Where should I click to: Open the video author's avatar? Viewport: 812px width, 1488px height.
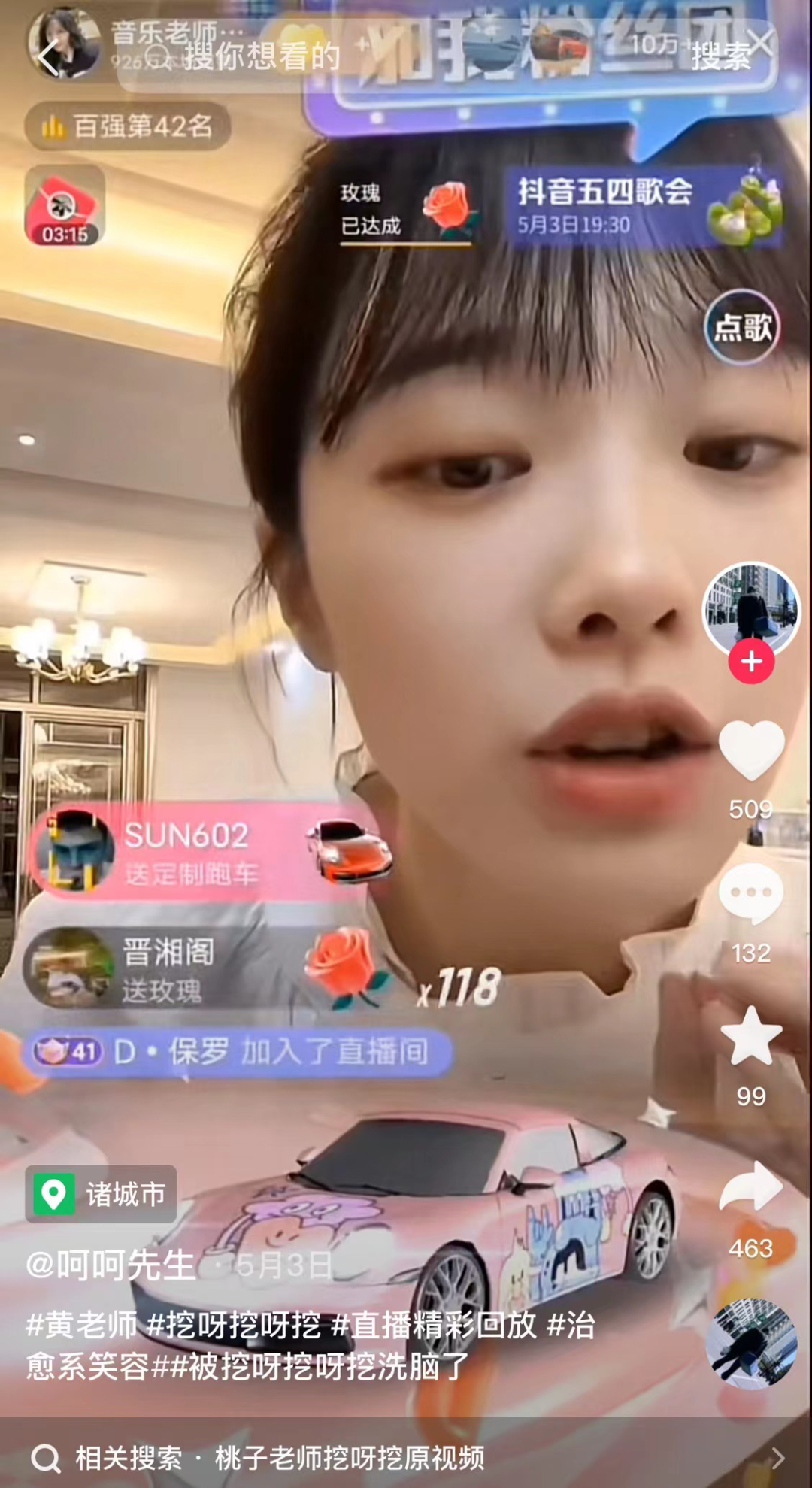pos(751,609)
